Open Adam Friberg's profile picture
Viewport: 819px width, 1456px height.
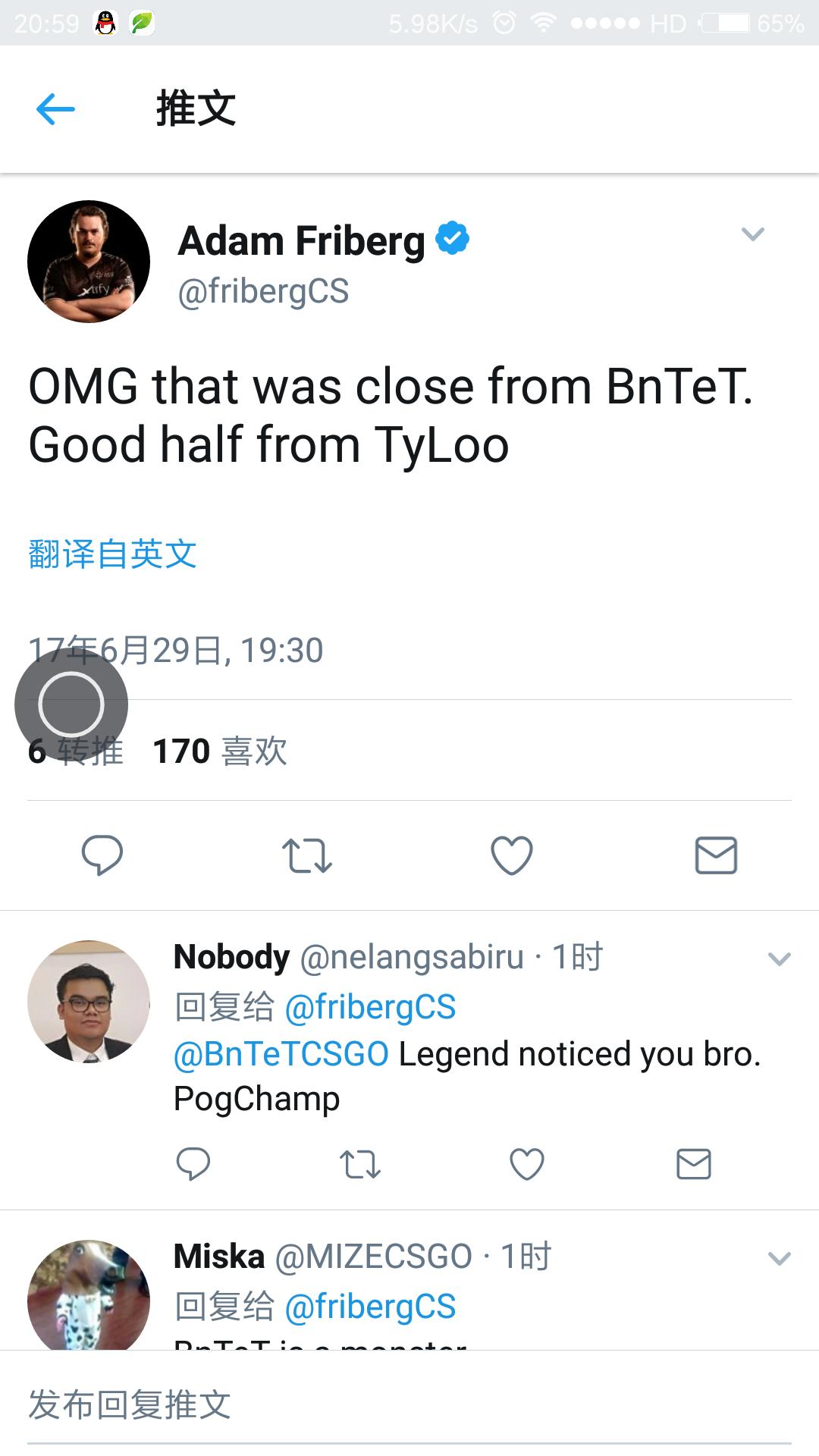[89, 262]
